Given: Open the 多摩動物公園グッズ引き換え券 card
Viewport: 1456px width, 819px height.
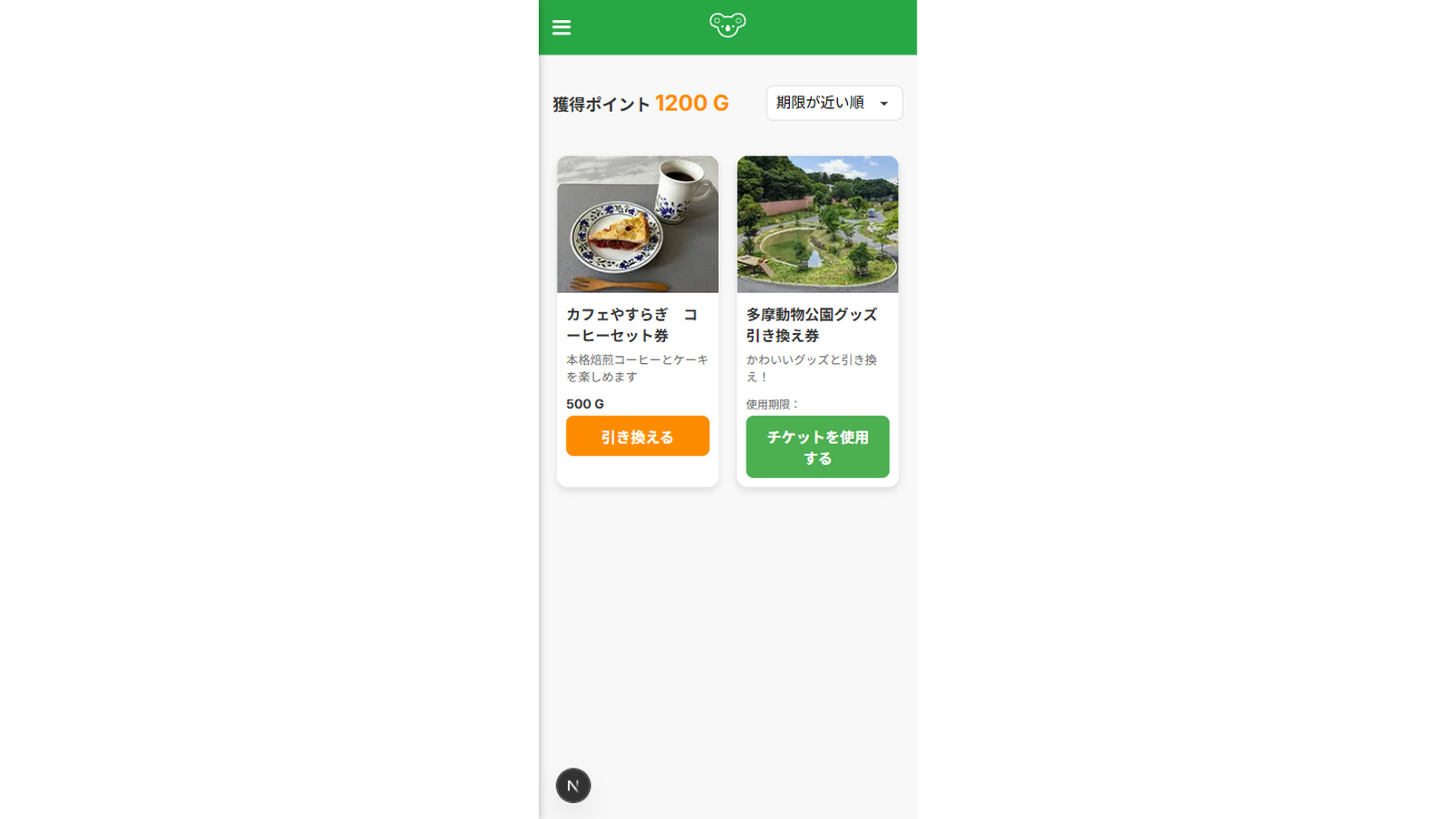Looking at the screenshot, I should coord(817,321).
